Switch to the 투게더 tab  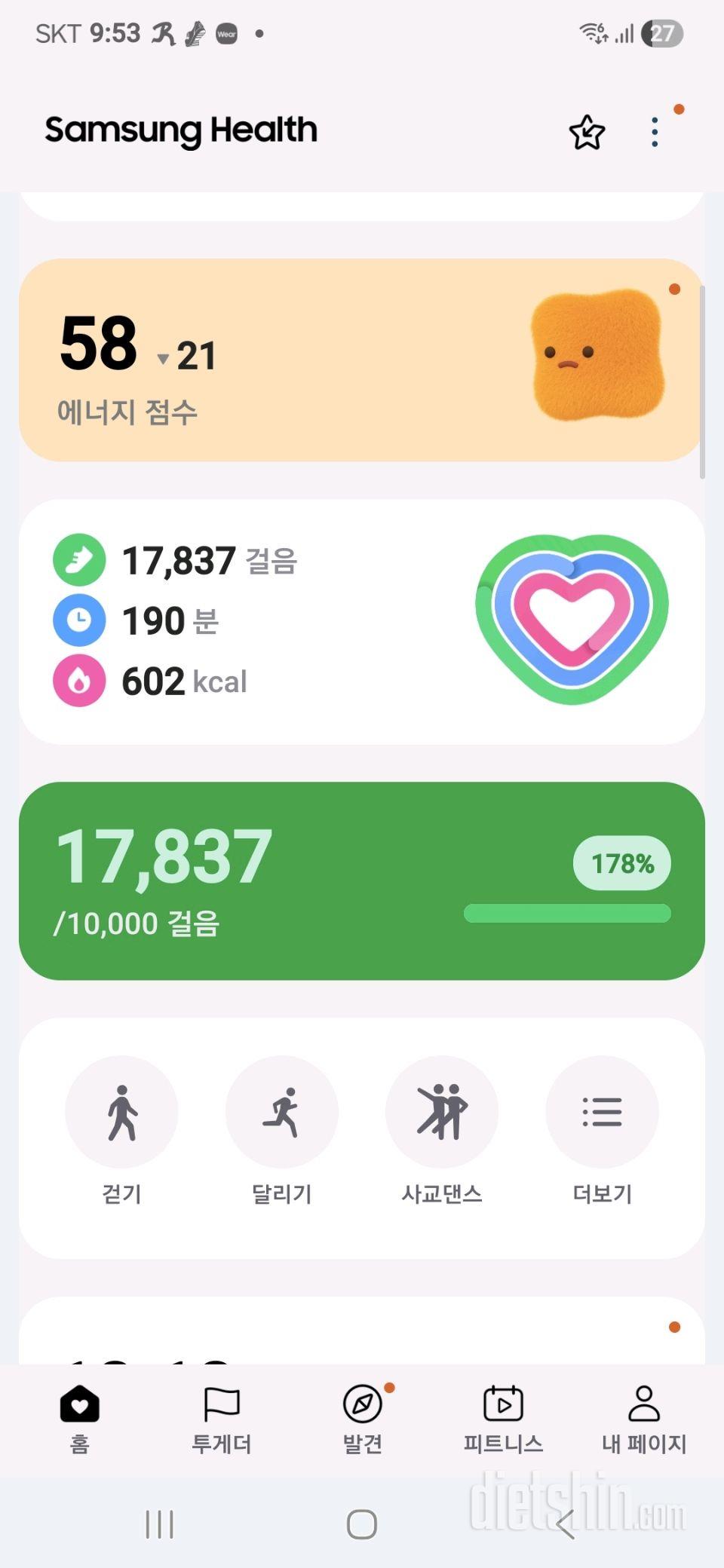tap(221, 1419)
